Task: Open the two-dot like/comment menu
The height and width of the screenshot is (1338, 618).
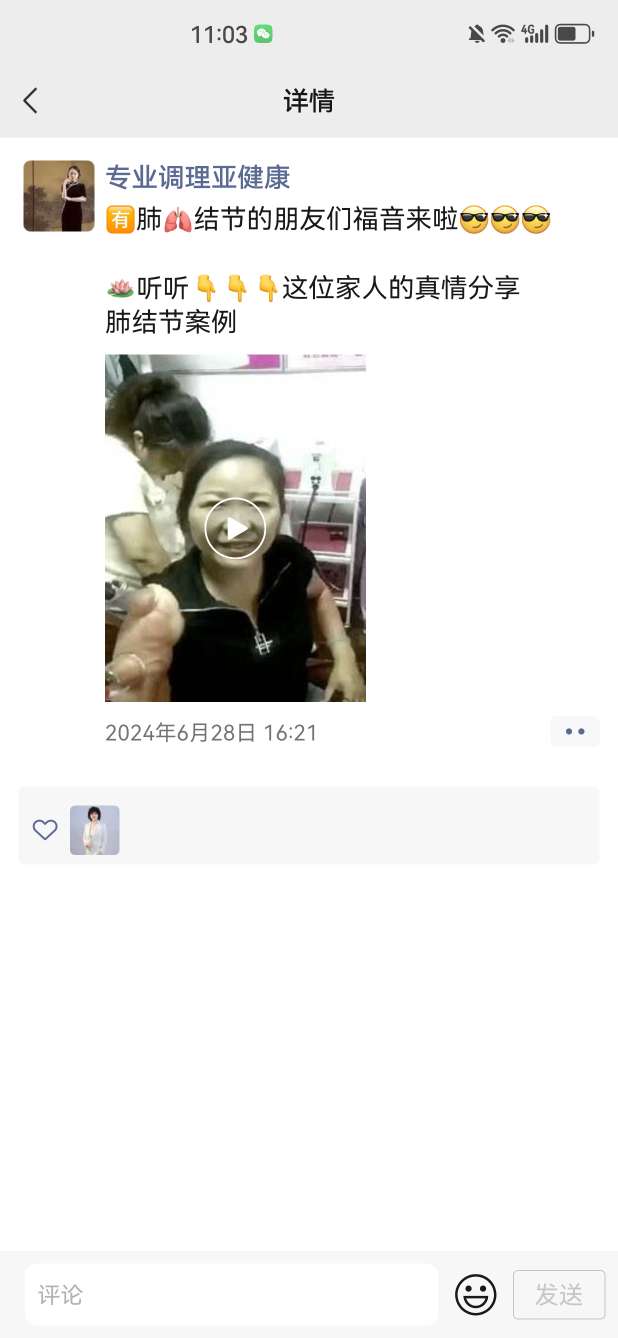Action: tap(574, 732)
